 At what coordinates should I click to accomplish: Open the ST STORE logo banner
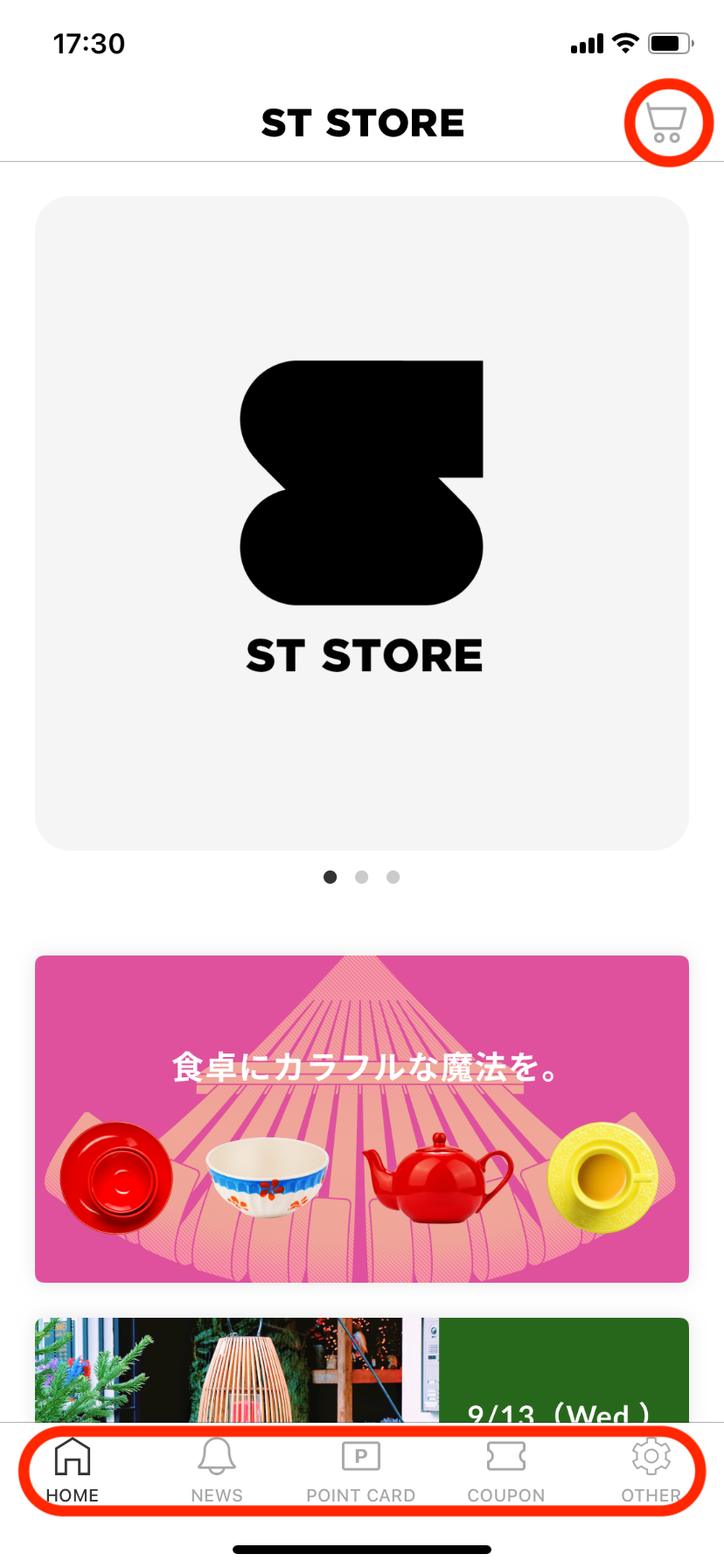pos(362,522)
